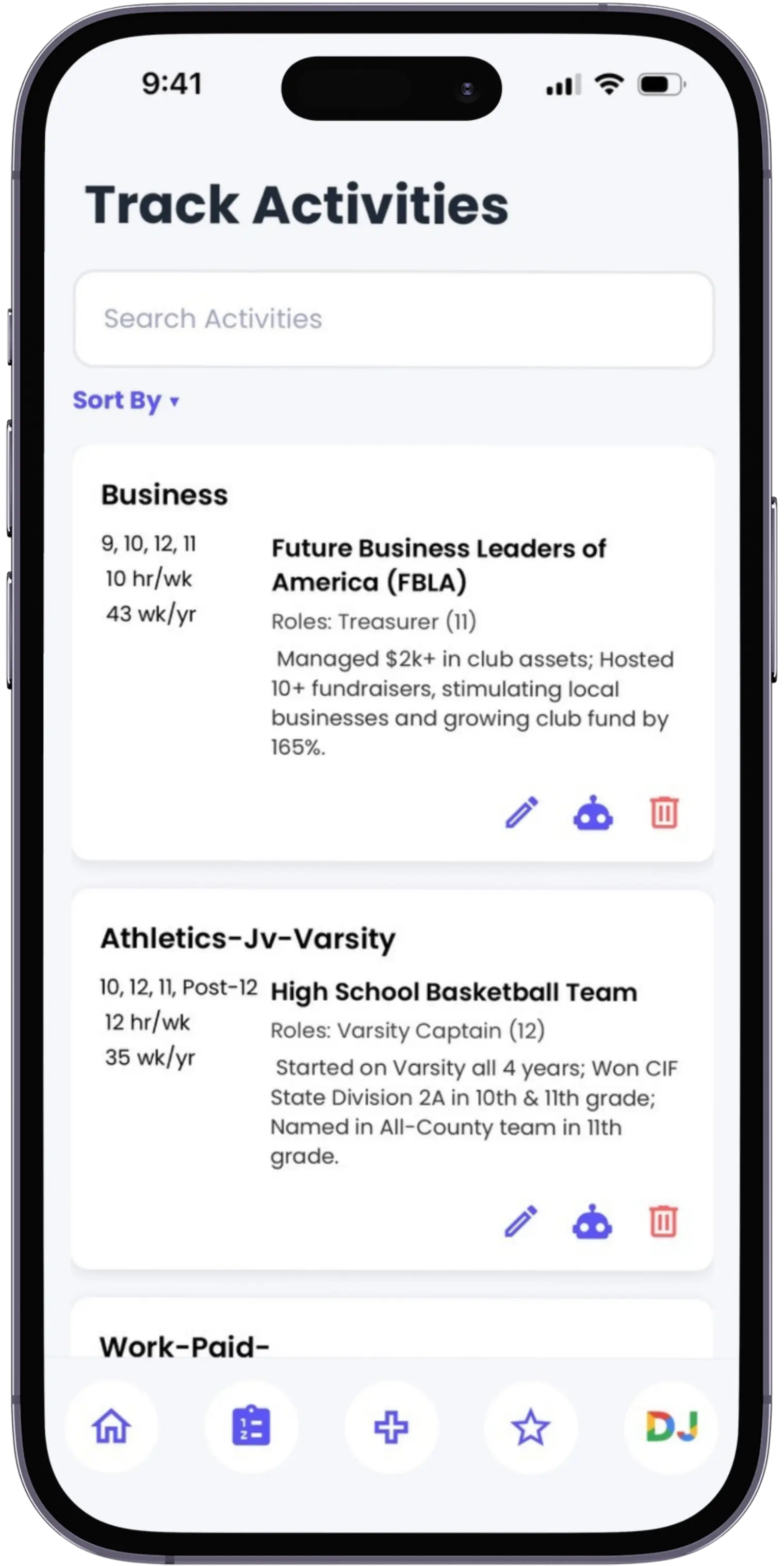Image resolution: width=784 pixels, height=1566 pixels.
Task: Open the DJ profile tab
Action: pos(671,1427)
